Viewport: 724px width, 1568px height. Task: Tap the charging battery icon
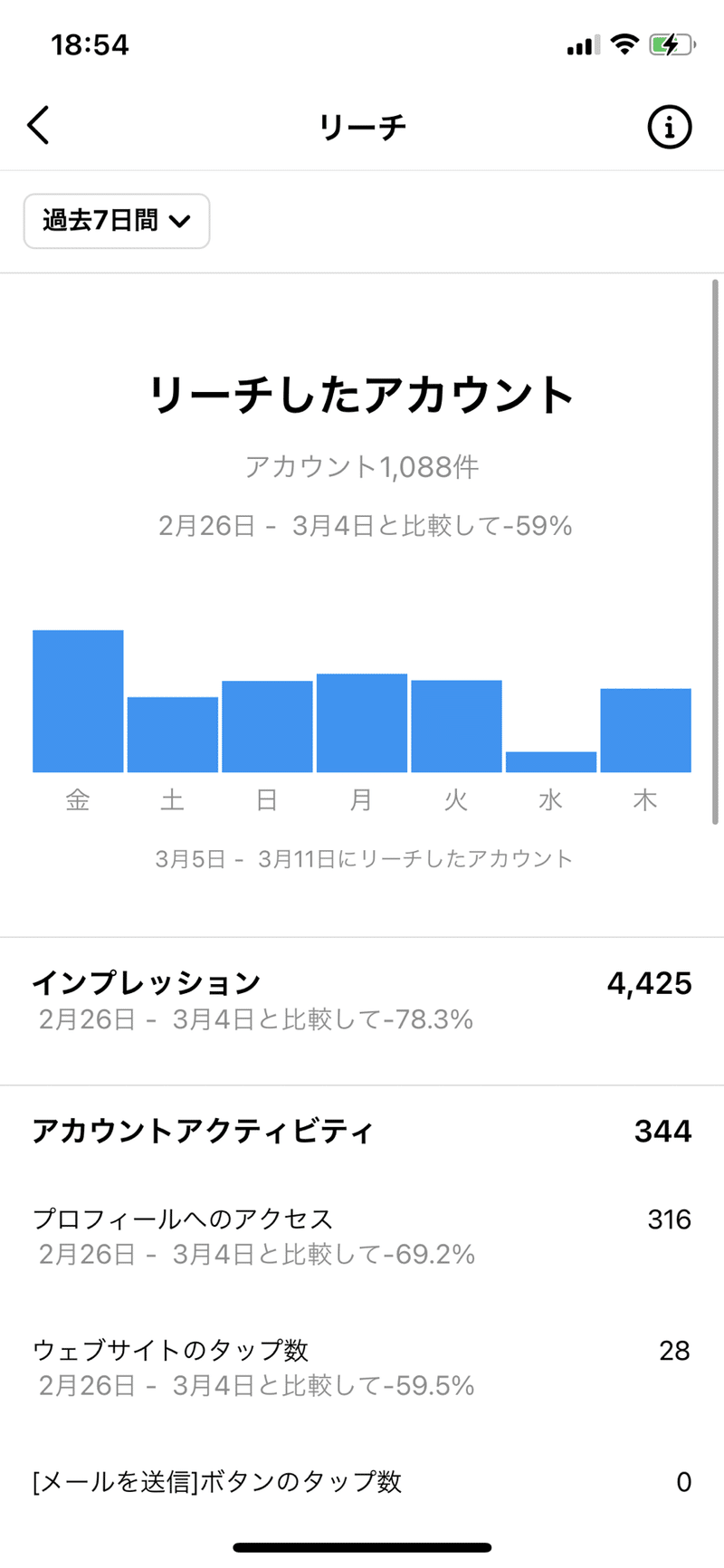(x=672, y=44)
